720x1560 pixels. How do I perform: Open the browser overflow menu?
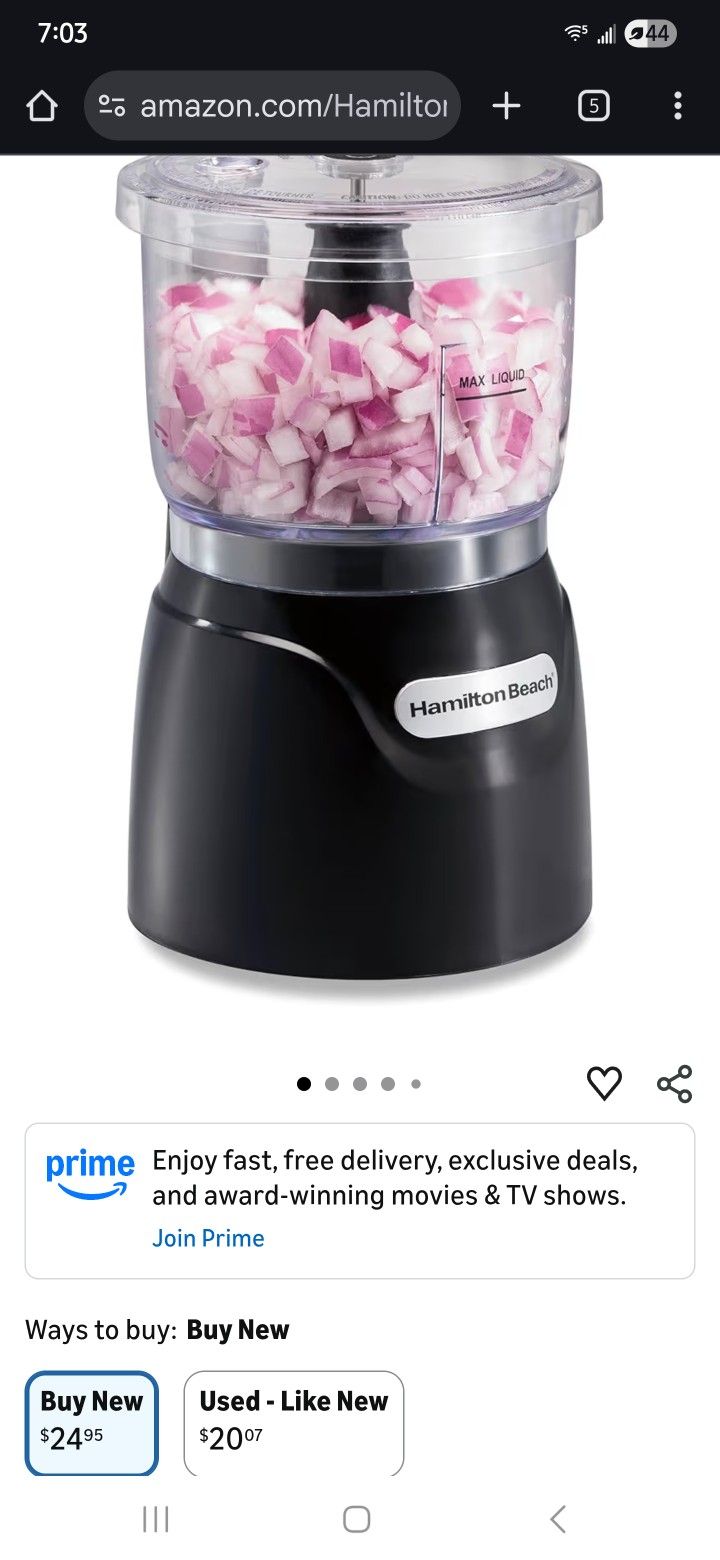(x=678, y=106)
